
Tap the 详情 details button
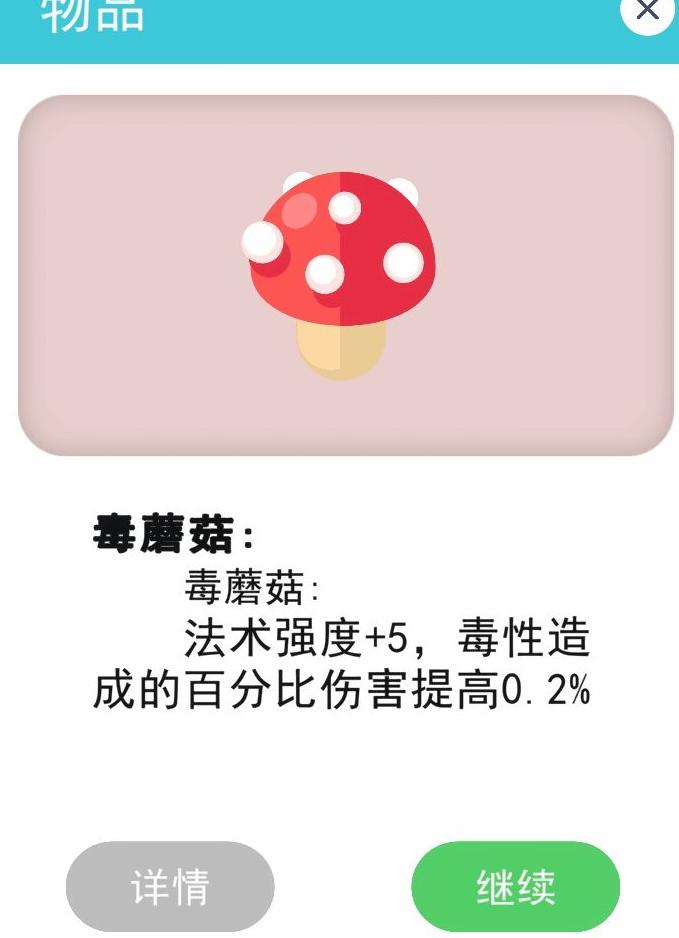pyautogui.click(x=170, y=886)
